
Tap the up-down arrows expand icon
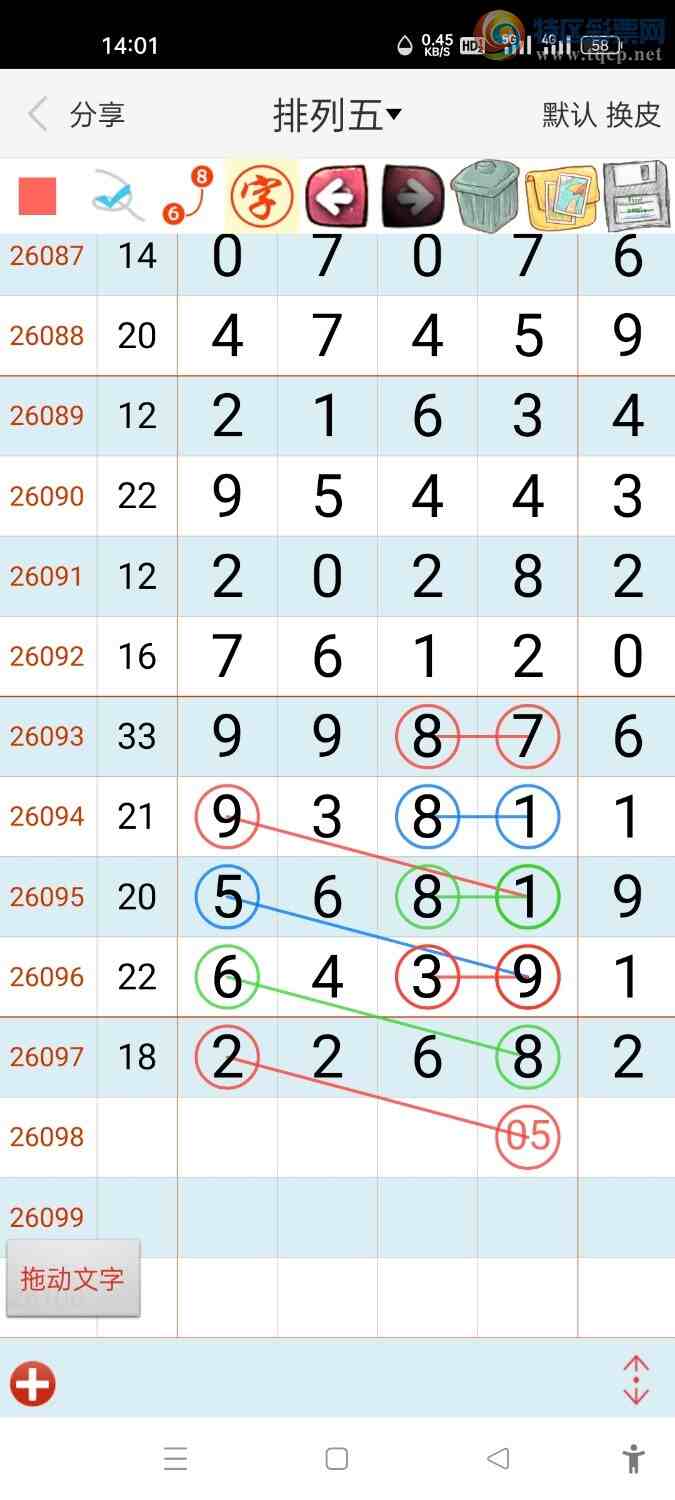(x=636, y=1381)
